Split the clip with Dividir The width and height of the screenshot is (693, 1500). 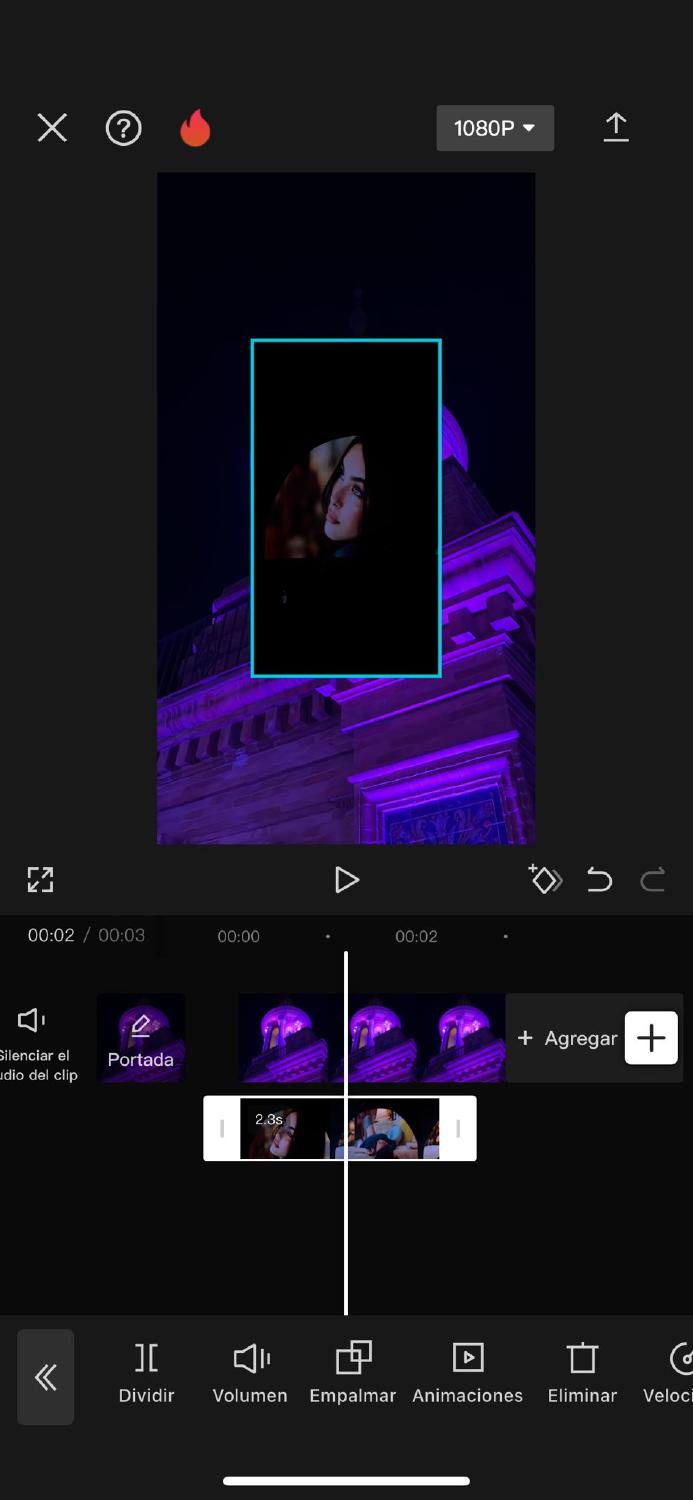(x=146, y=1373)
